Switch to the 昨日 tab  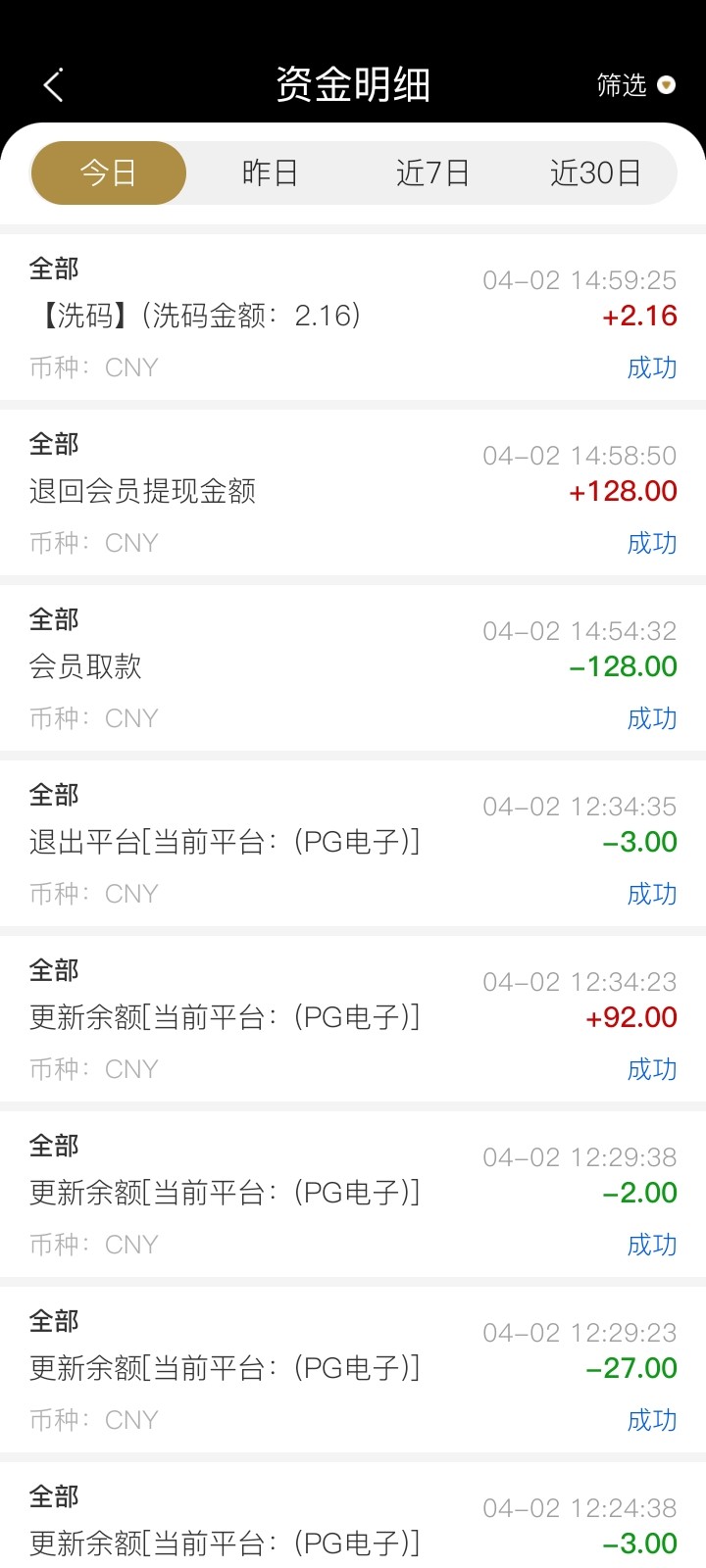(x=270, y=173)
